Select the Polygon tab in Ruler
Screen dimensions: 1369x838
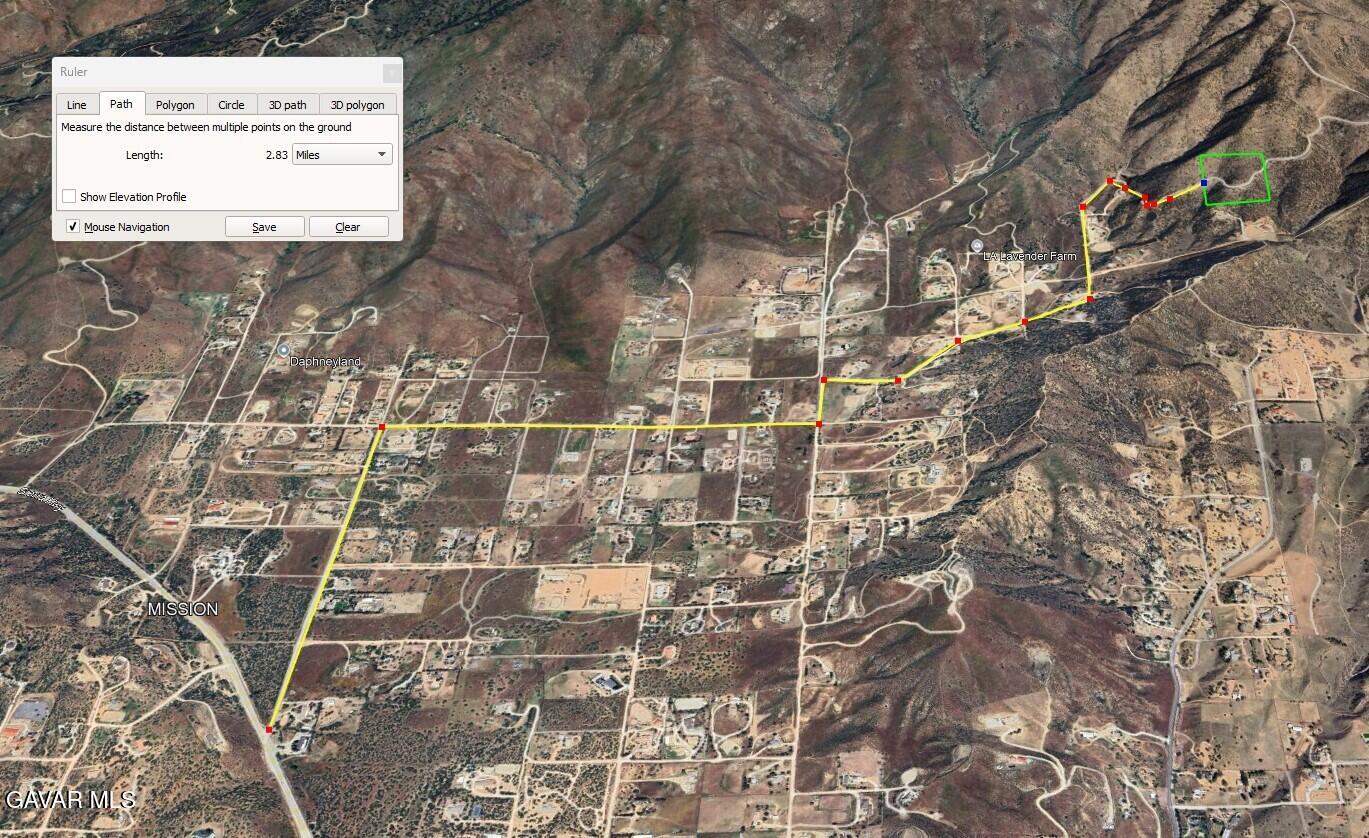tap(175, 105)
